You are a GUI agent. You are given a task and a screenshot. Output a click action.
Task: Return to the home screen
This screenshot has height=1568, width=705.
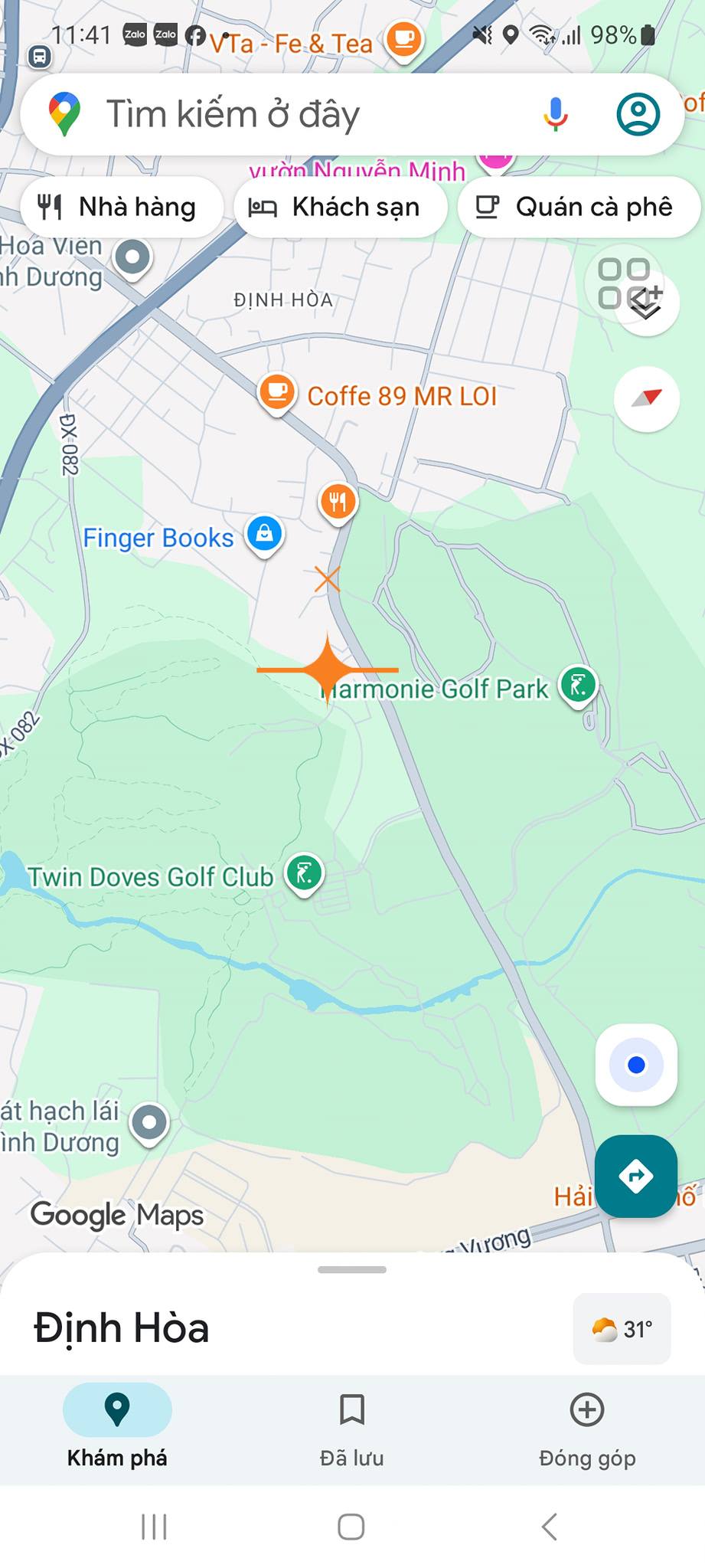(351, 1527)
